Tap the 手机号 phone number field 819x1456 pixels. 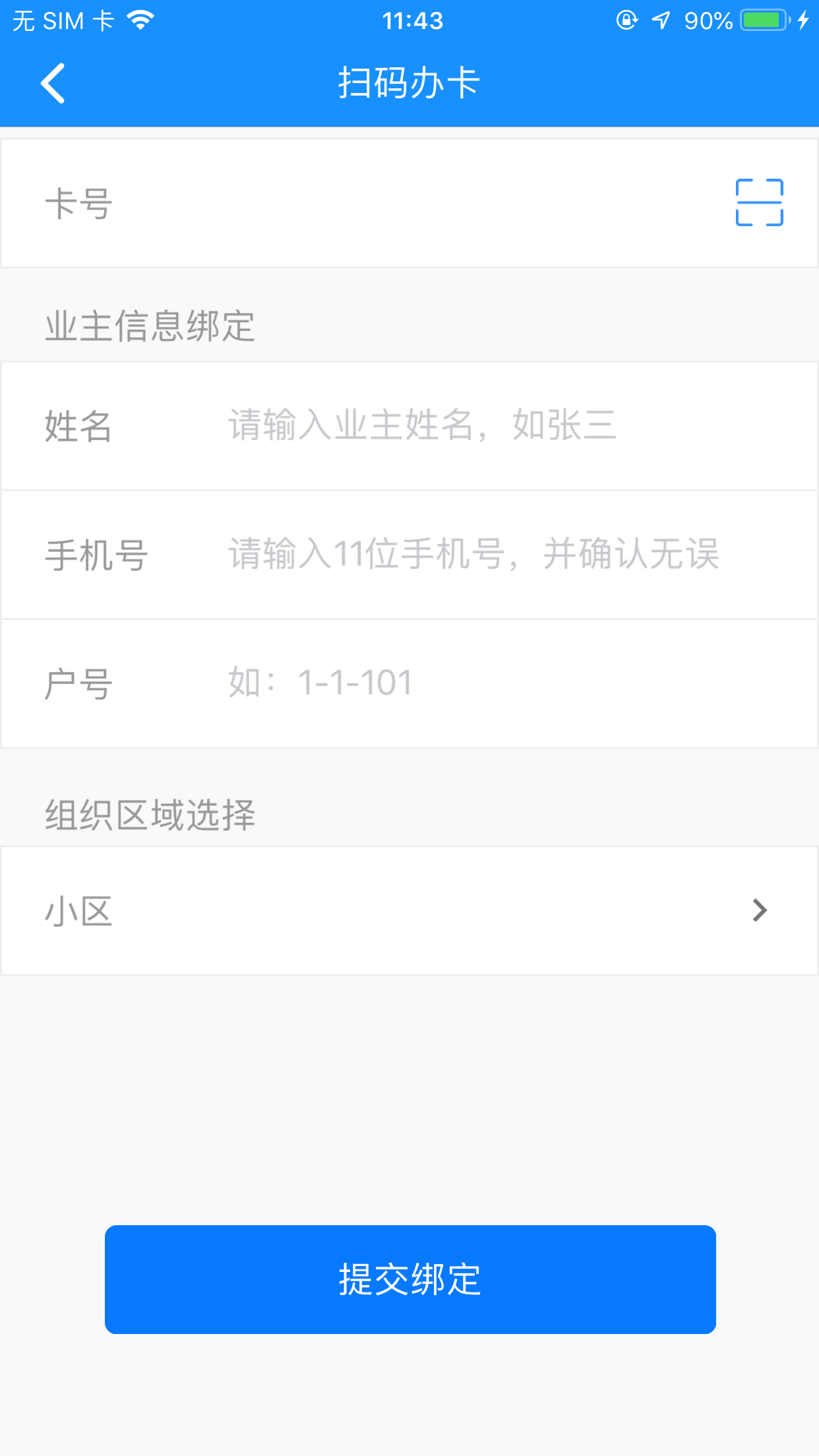click(462, 555)
